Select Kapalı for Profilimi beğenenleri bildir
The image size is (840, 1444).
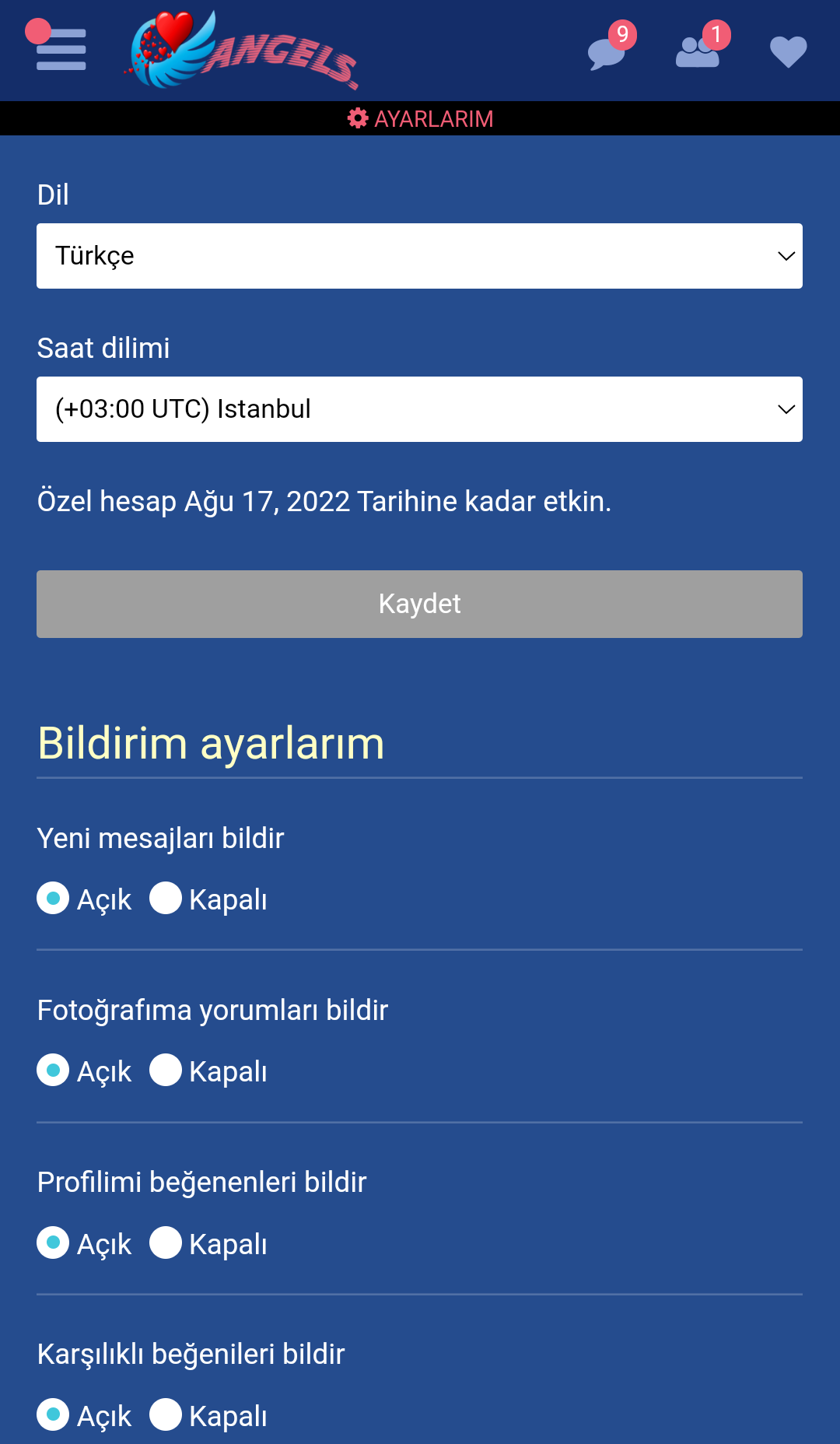(166, 1242)
